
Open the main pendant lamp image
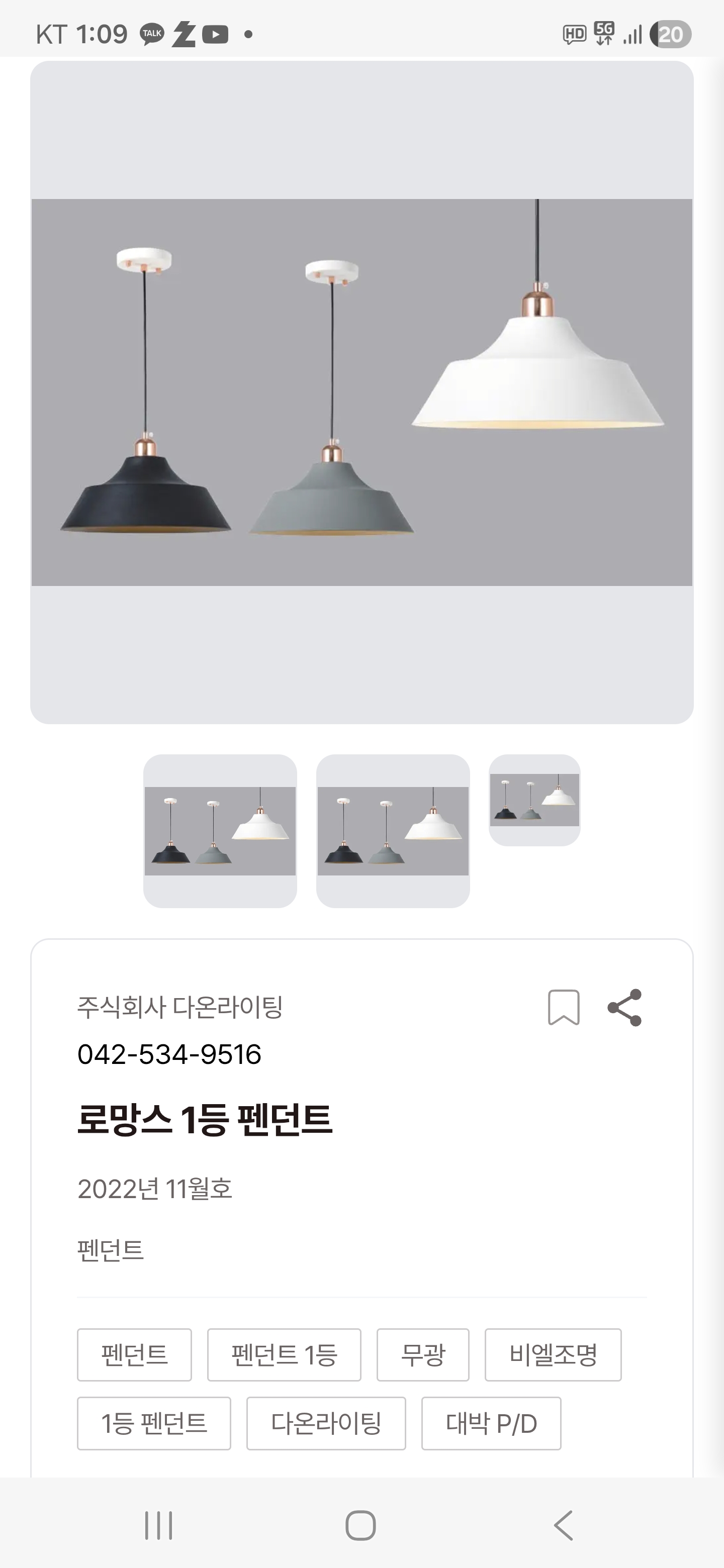coord(361,392)
